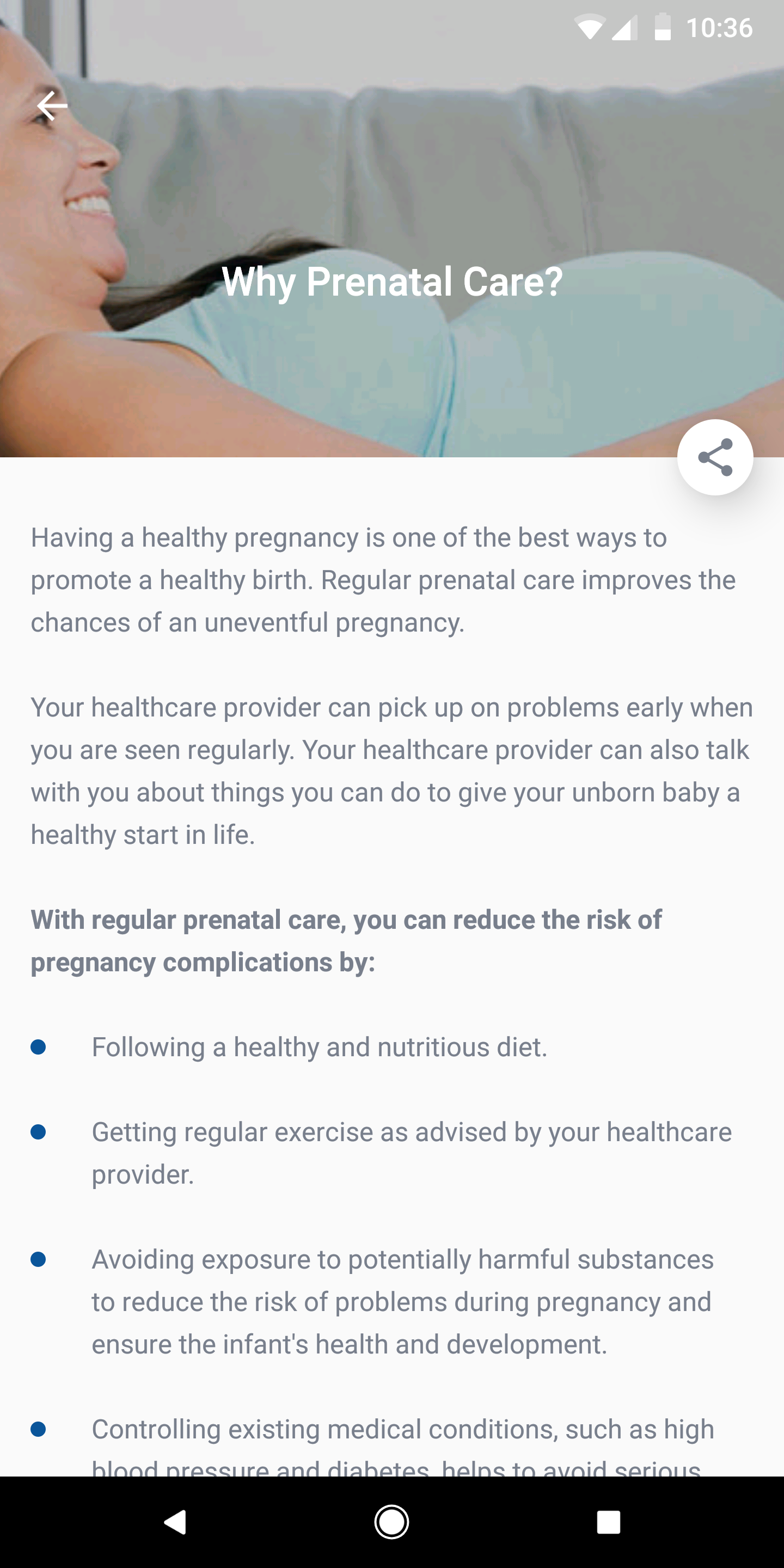
Task: Share the Why Prenatal Care article
Action: 715,457
